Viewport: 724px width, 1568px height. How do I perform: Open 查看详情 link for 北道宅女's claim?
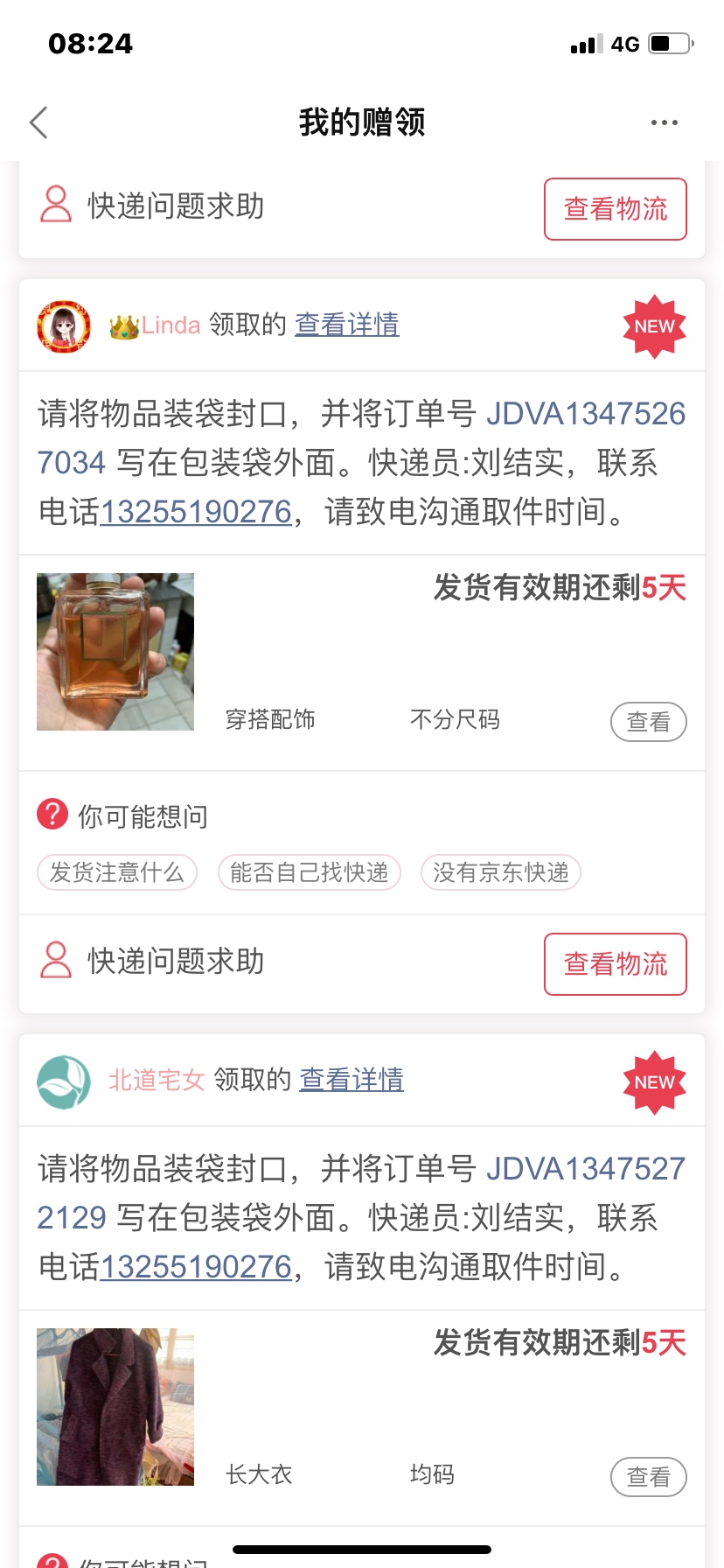[352, 1080]
